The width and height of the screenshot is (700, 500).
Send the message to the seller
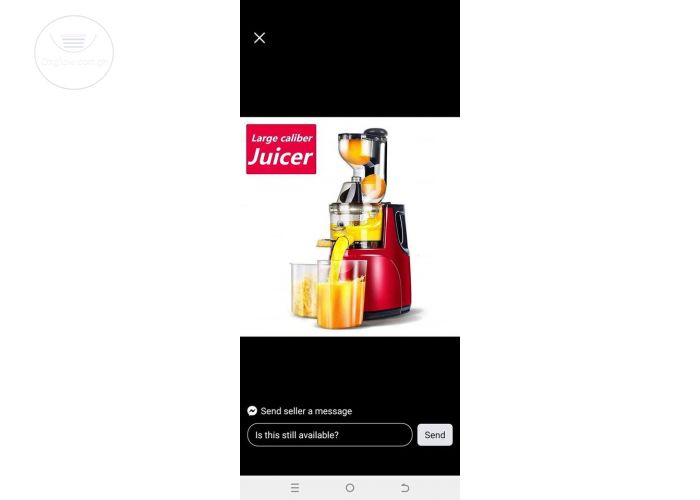pyautogui.click(x=434, y=435)
